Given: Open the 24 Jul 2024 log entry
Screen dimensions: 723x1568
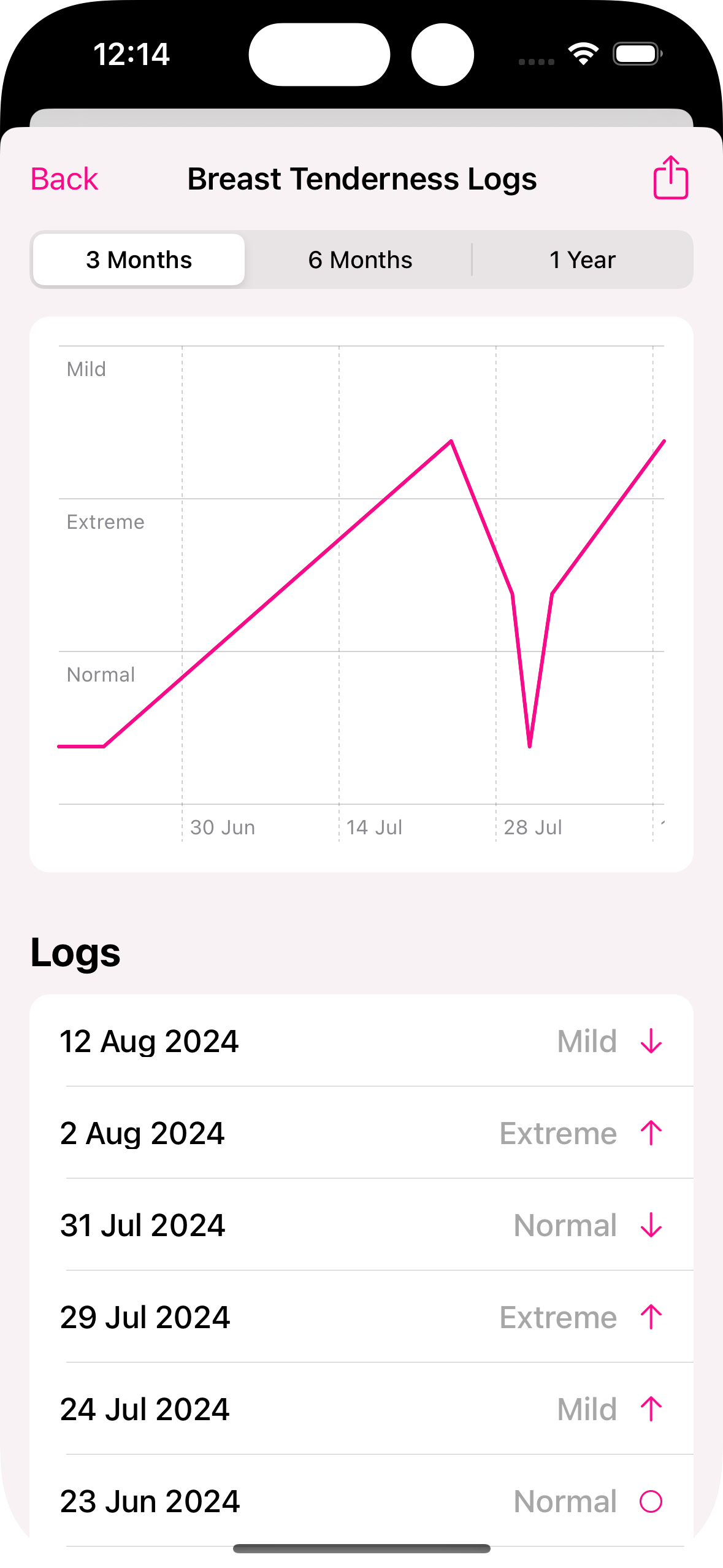Looking at the screenshot, I should (361, 1409).
